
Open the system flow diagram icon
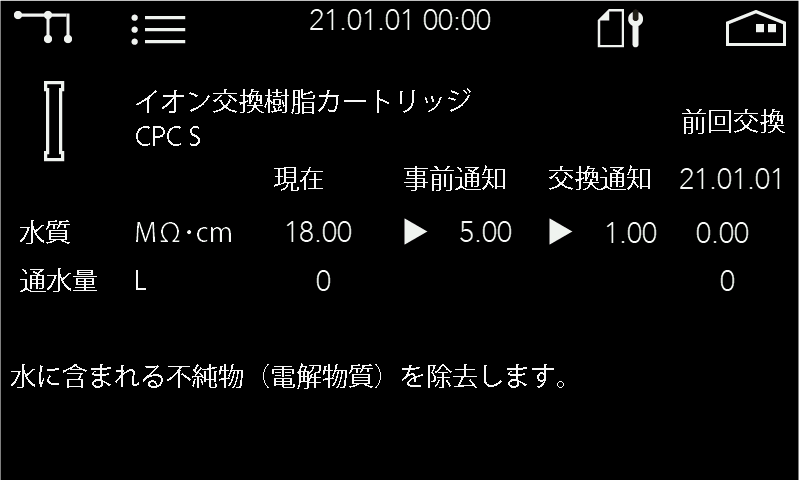(x=47, y=27)
